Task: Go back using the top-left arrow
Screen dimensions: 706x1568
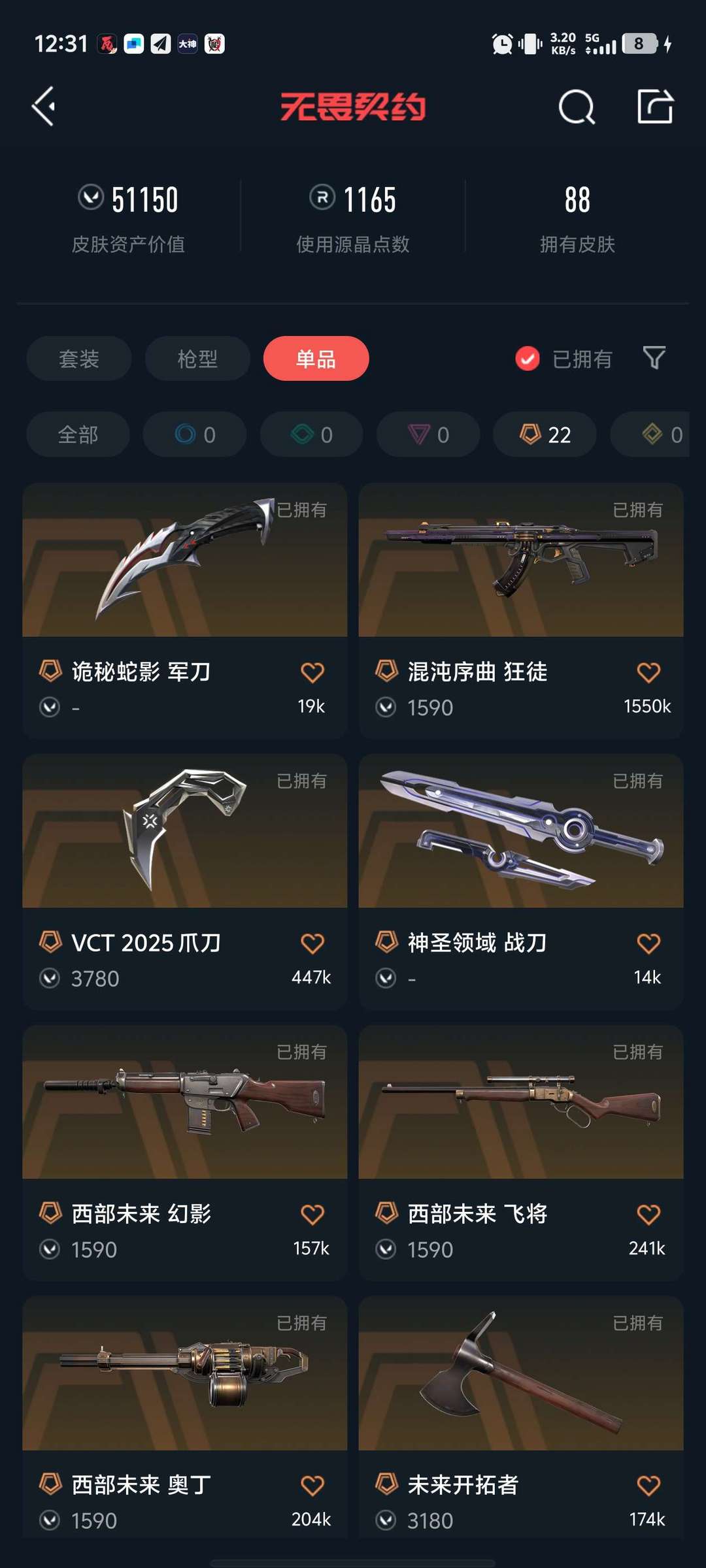Action: (44, 106)
